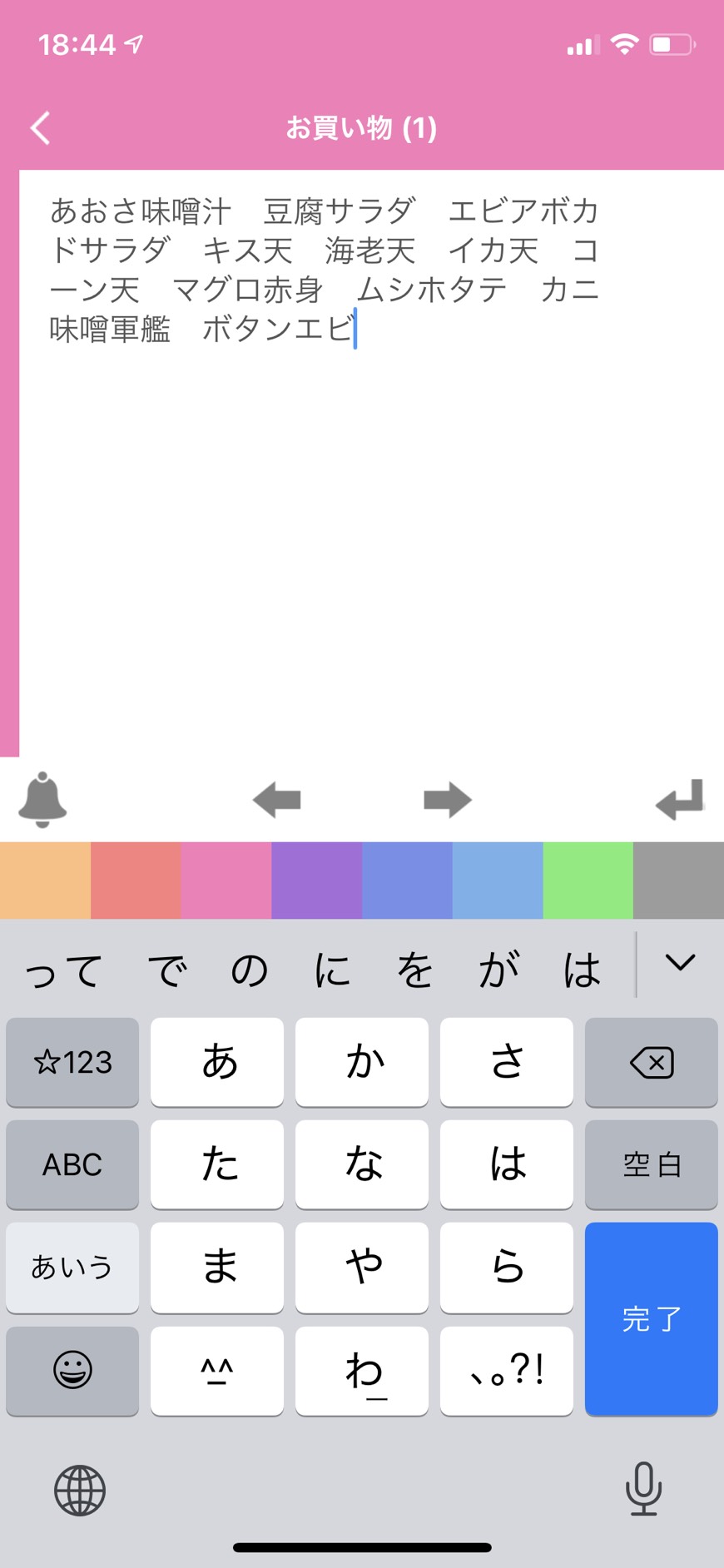Image resolution: width=724 pixels, height=1568 pixels.
Task: Insert a line break with the return arrow
Action: coord(680,800)
